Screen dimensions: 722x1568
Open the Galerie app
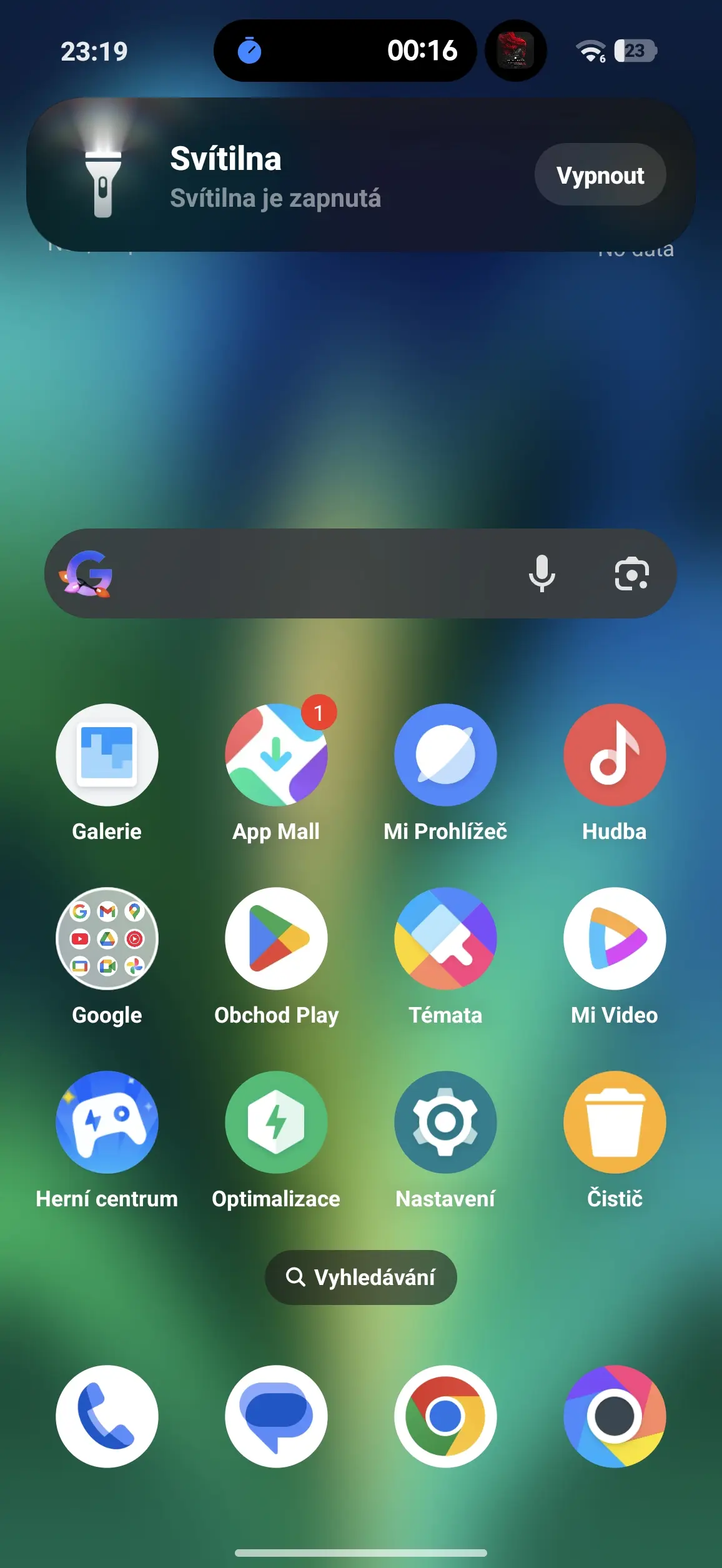point(107,755)
